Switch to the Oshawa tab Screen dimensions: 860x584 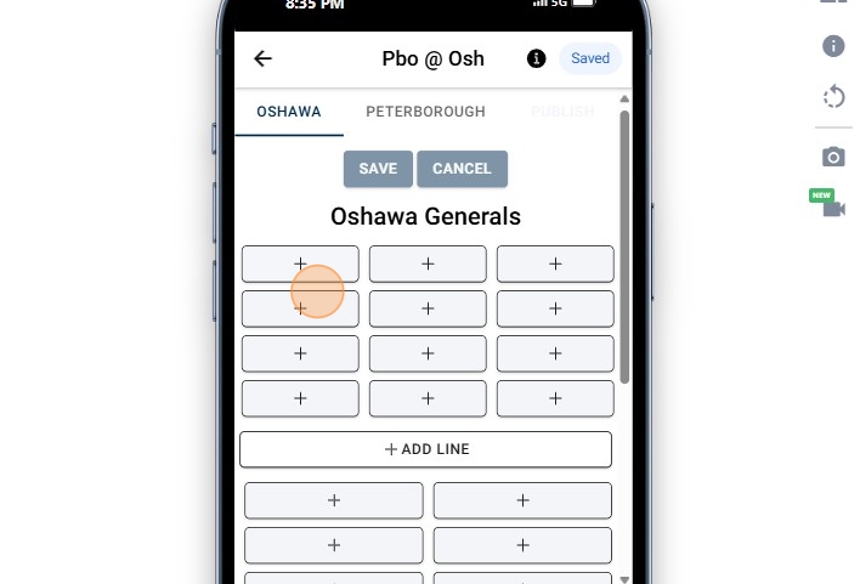point(289,112)
